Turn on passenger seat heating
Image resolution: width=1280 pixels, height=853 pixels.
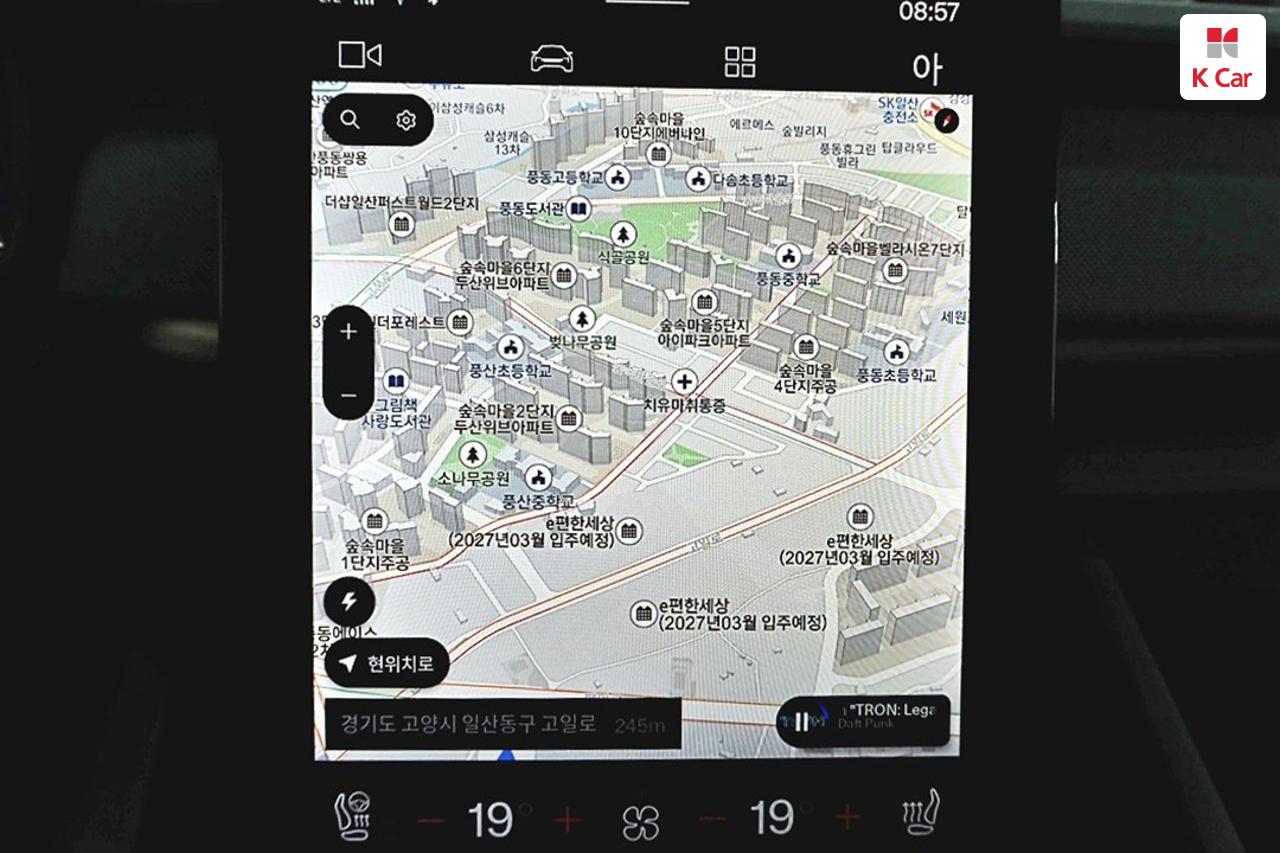point(921,813)
